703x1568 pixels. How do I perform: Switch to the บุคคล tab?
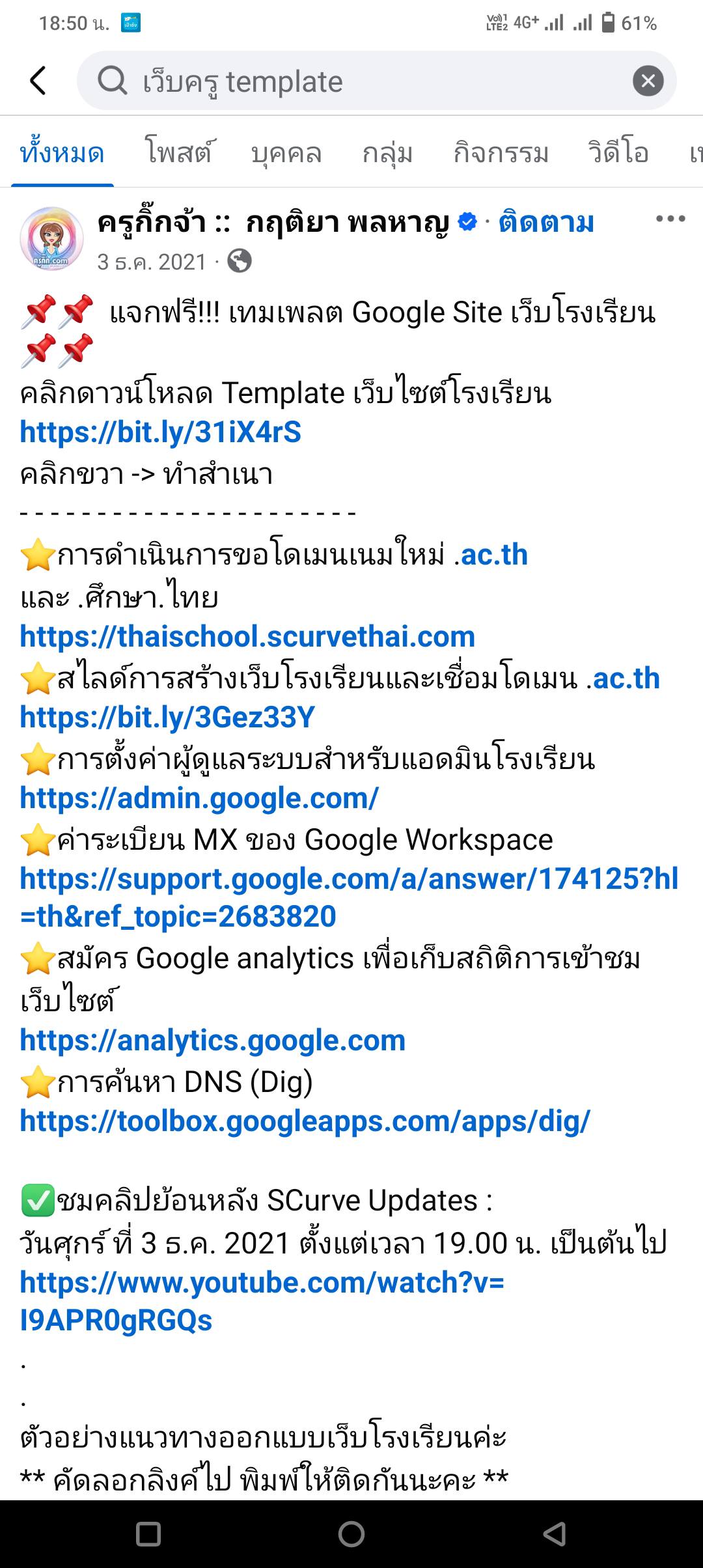click(286, 154)
